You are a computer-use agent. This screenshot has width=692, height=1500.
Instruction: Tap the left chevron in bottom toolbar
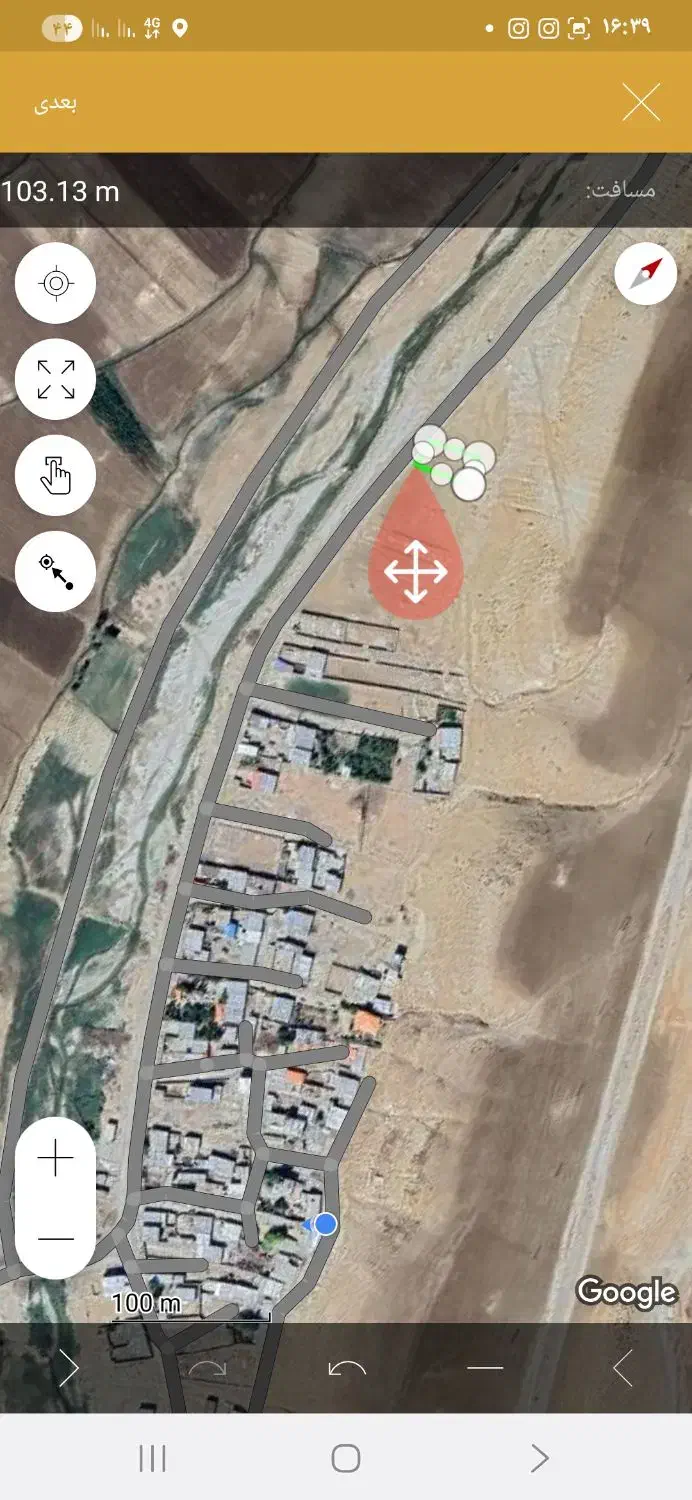pos(623,1369)
